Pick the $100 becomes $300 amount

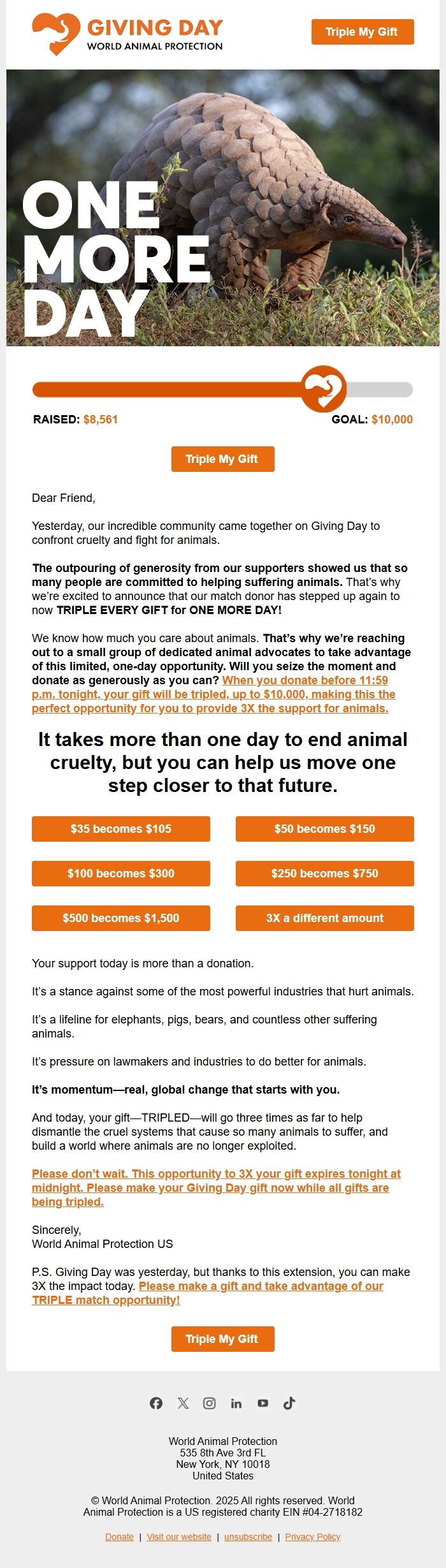(x=121, y=874)
